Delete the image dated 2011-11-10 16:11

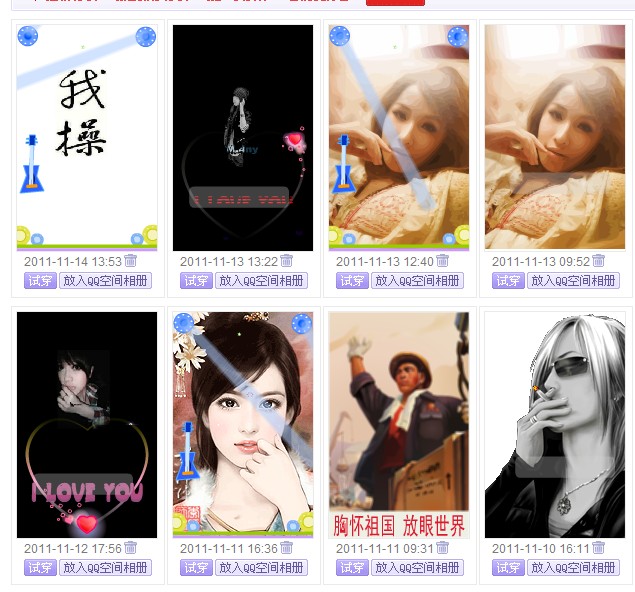coord(598,548)
